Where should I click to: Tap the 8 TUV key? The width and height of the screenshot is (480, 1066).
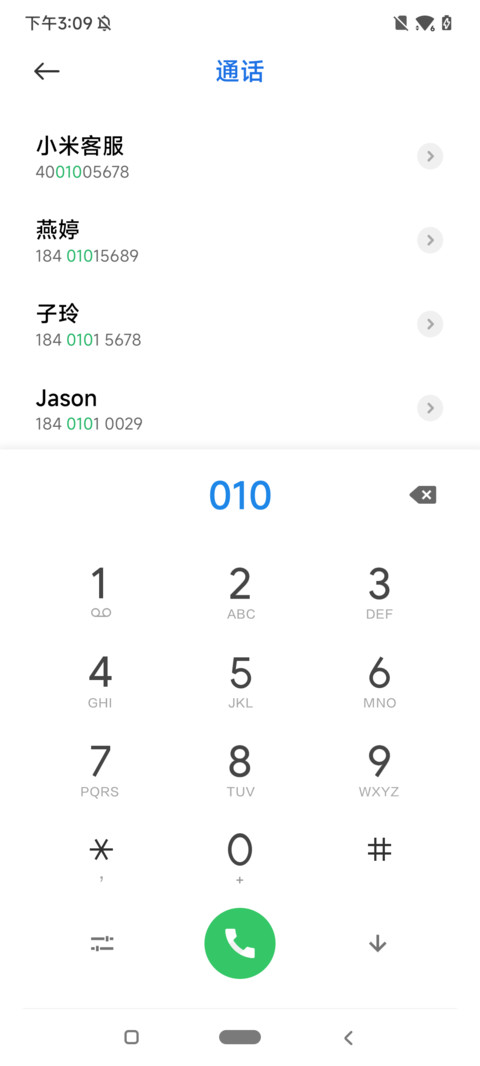(241, 771)
